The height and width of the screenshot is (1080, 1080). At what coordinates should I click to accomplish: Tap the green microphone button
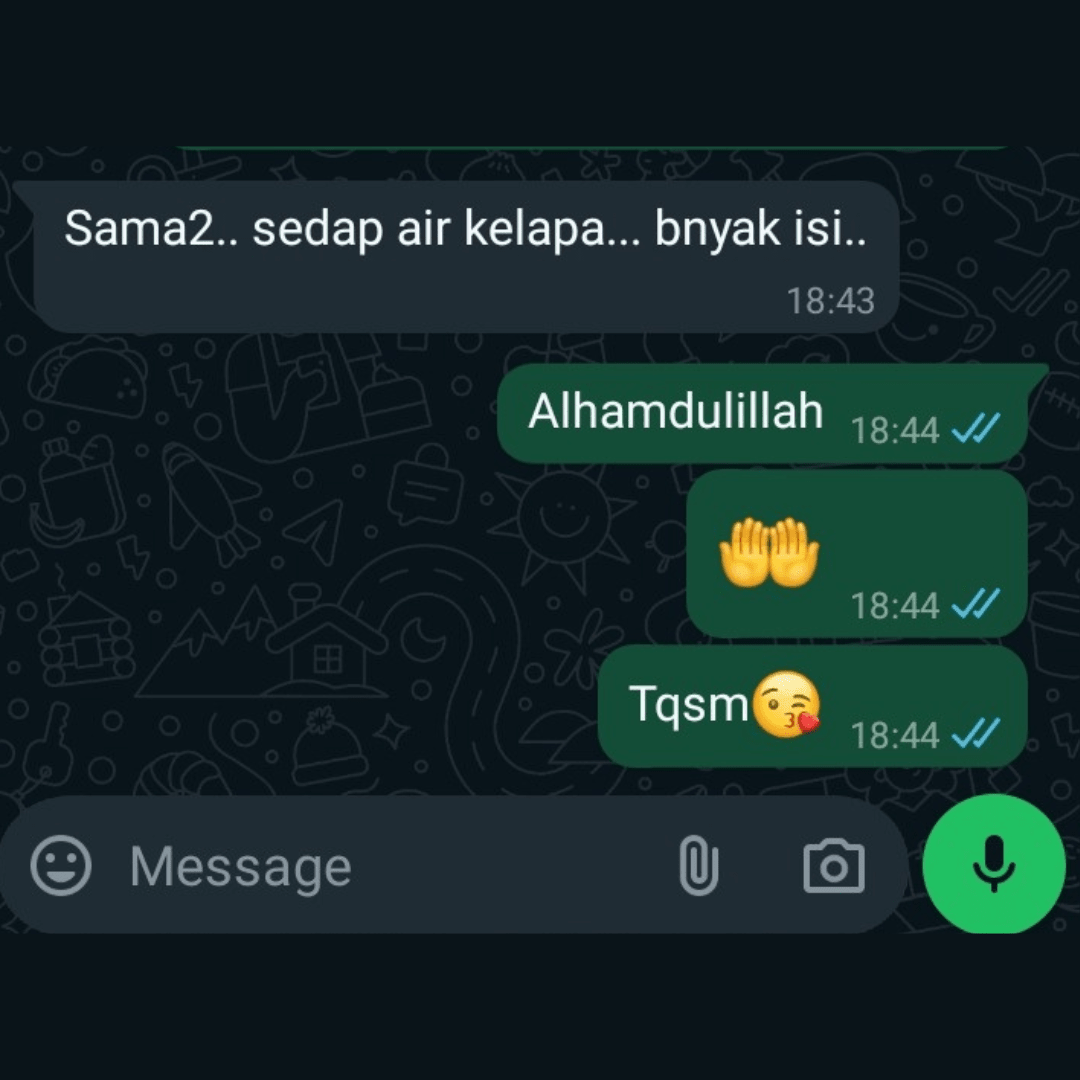[x=993, y=864]
